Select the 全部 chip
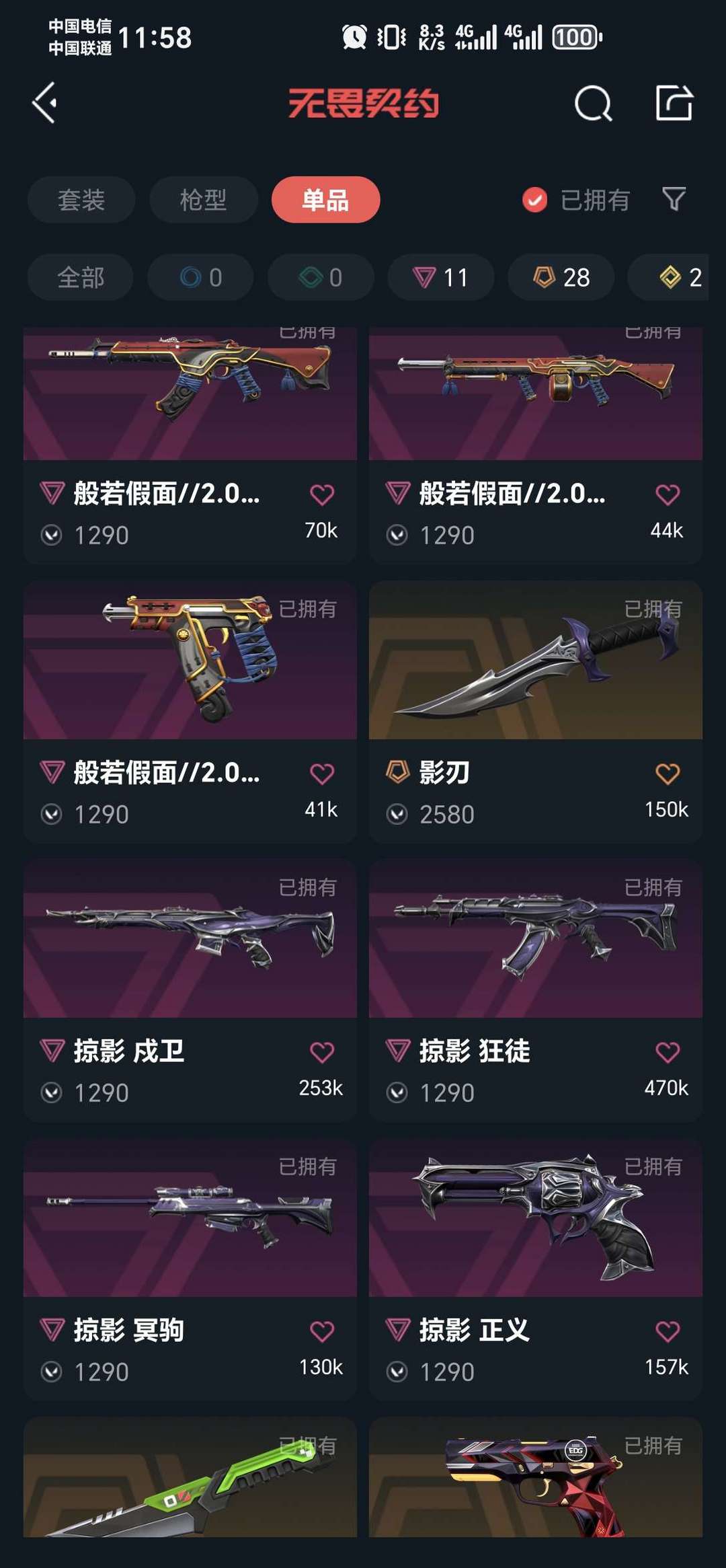This screenshot has width=726, height=1568. point(81,277)
